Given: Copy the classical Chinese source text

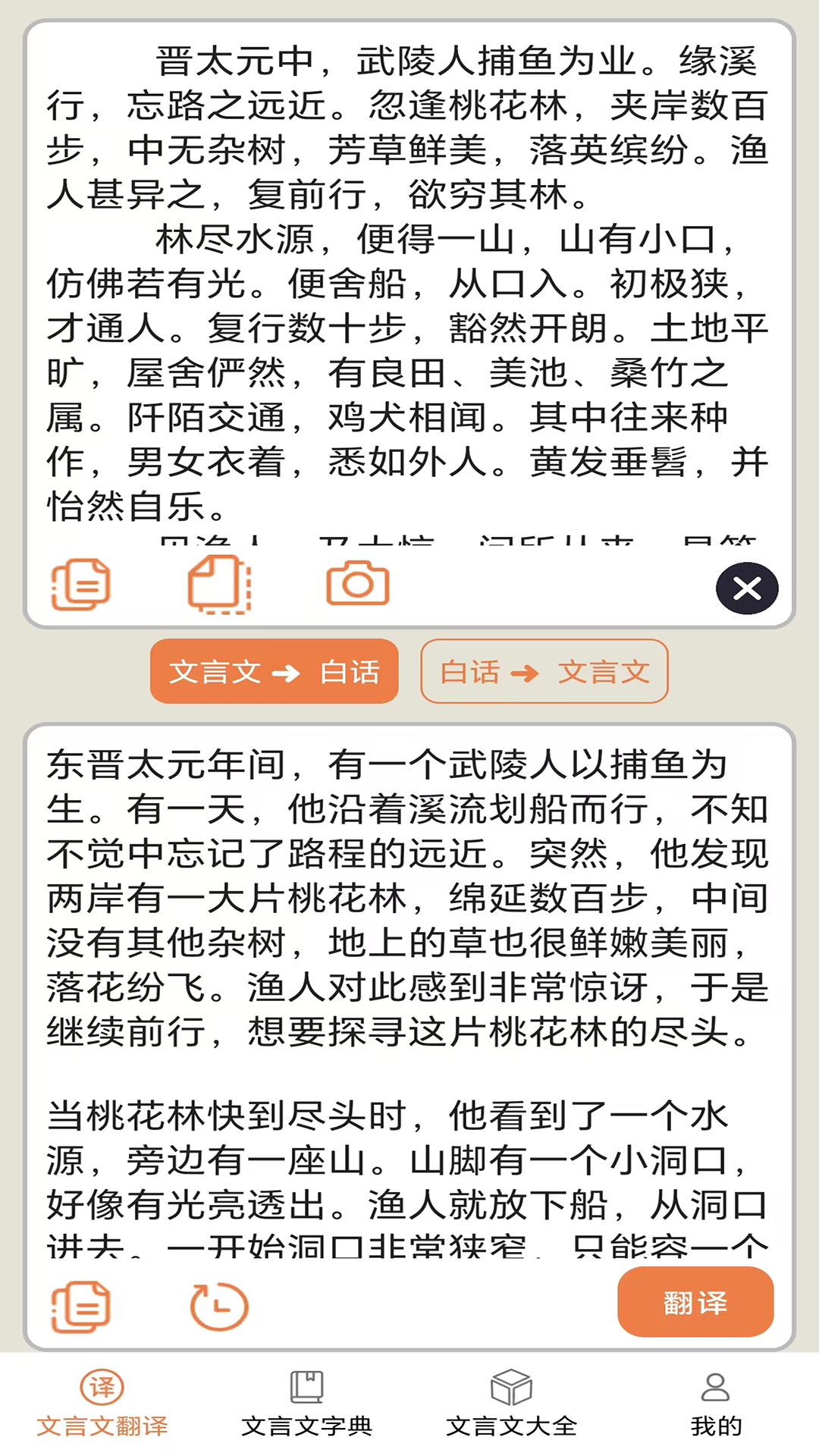Looking at the screenshot, I should [81, 585].
